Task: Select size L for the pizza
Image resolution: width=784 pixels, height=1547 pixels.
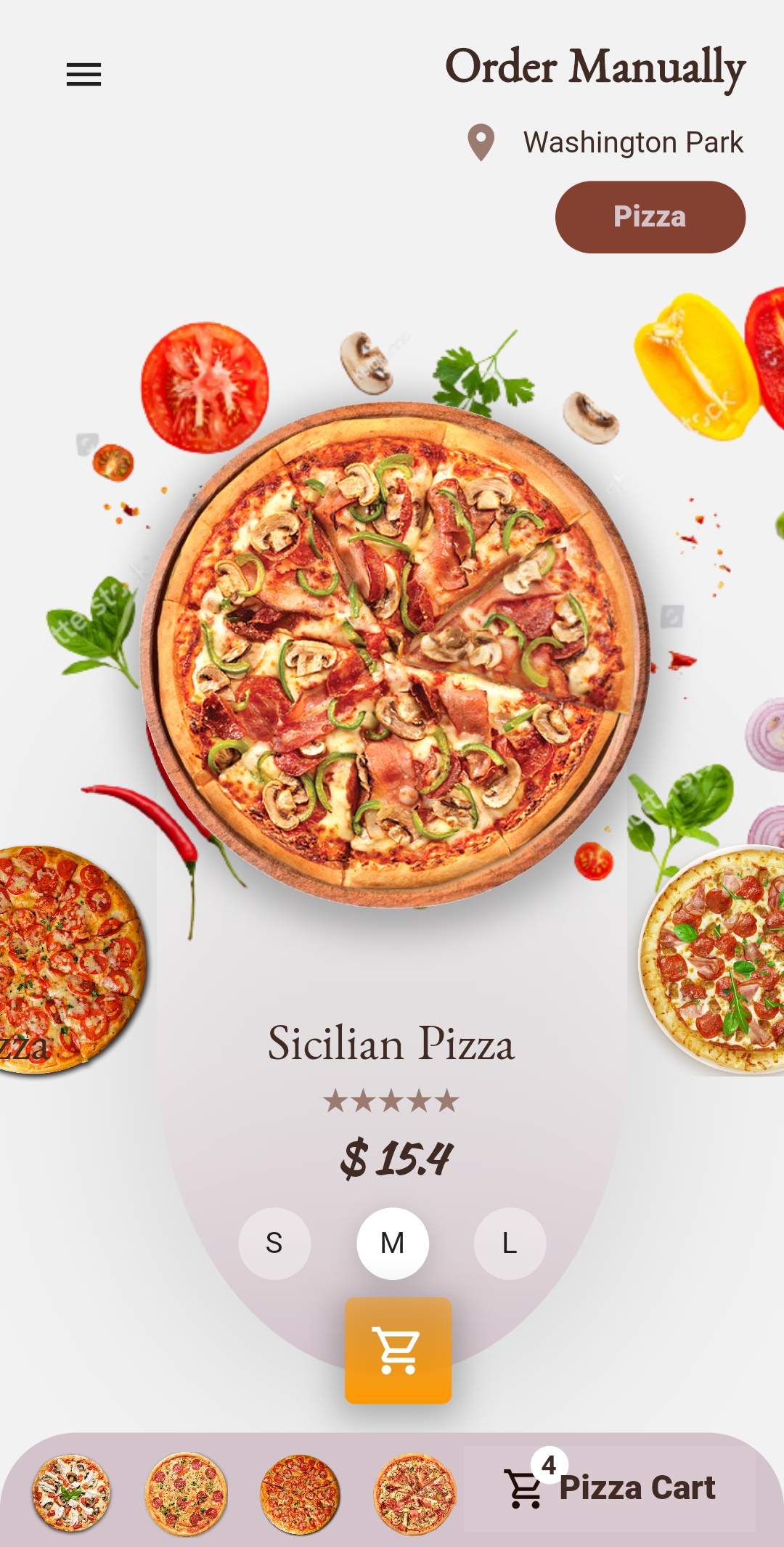Action: tap(510, 1243)
